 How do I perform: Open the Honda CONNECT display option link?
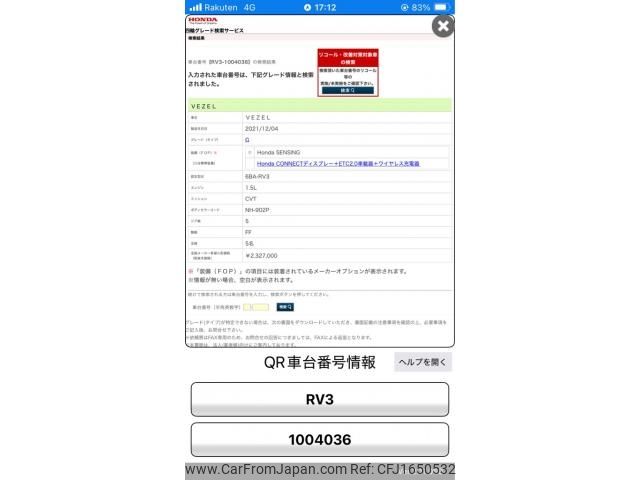338,163
